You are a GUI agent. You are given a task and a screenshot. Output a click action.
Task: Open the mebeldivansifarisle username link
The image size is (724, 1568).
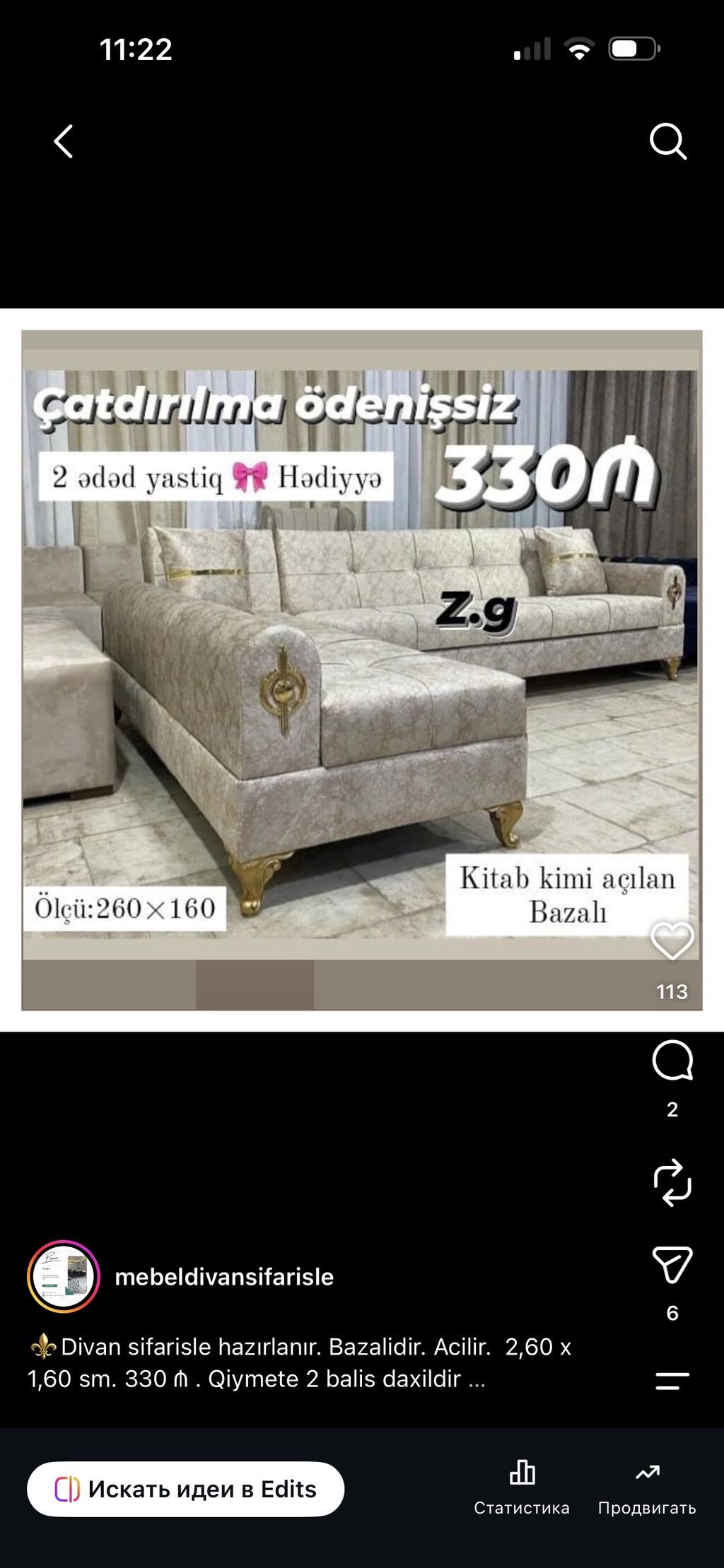click(x=224, y=1277)
